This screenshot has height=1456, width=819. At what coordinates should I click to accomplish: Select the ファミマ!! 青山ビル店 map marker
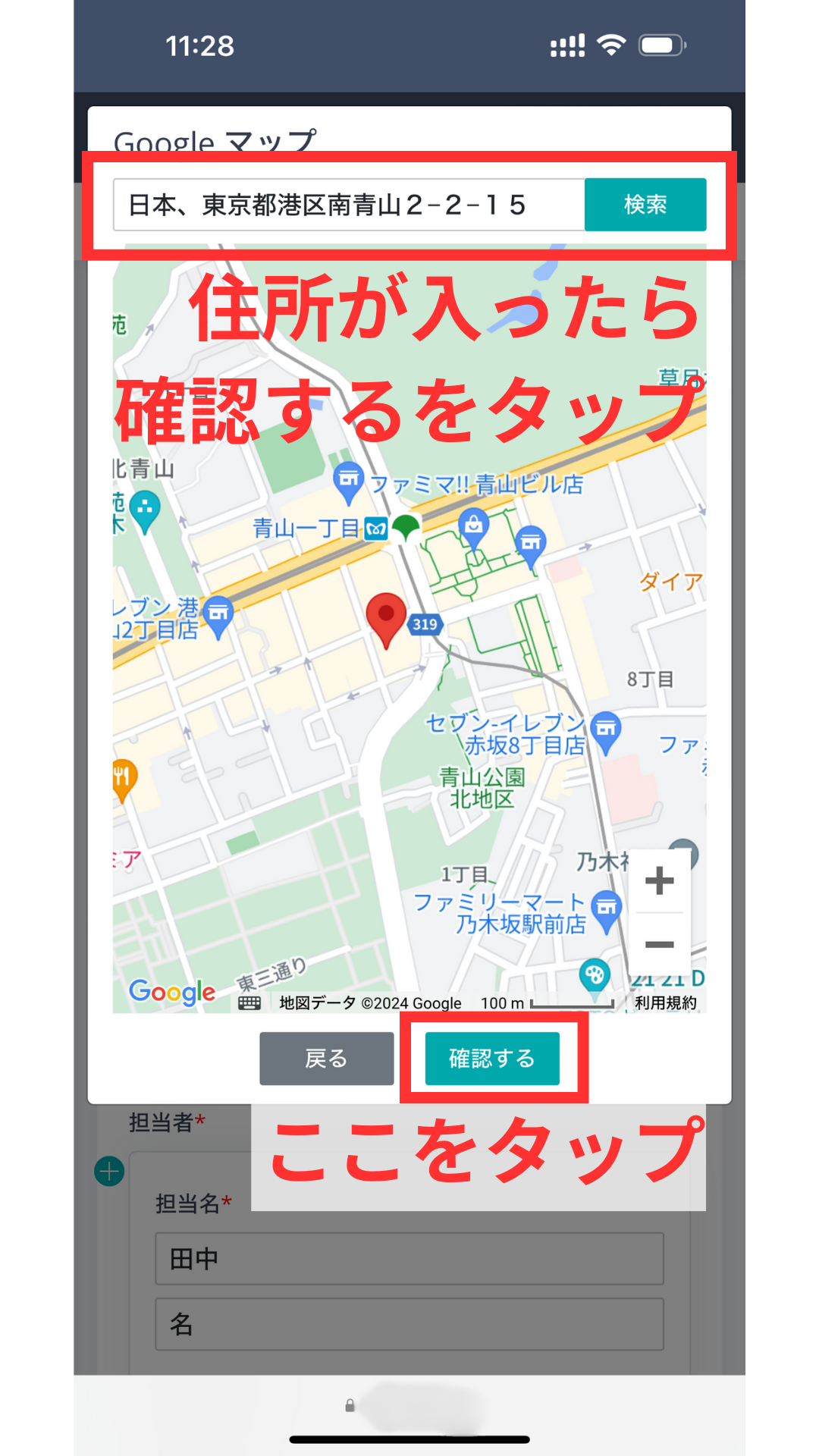click(348, 480)
